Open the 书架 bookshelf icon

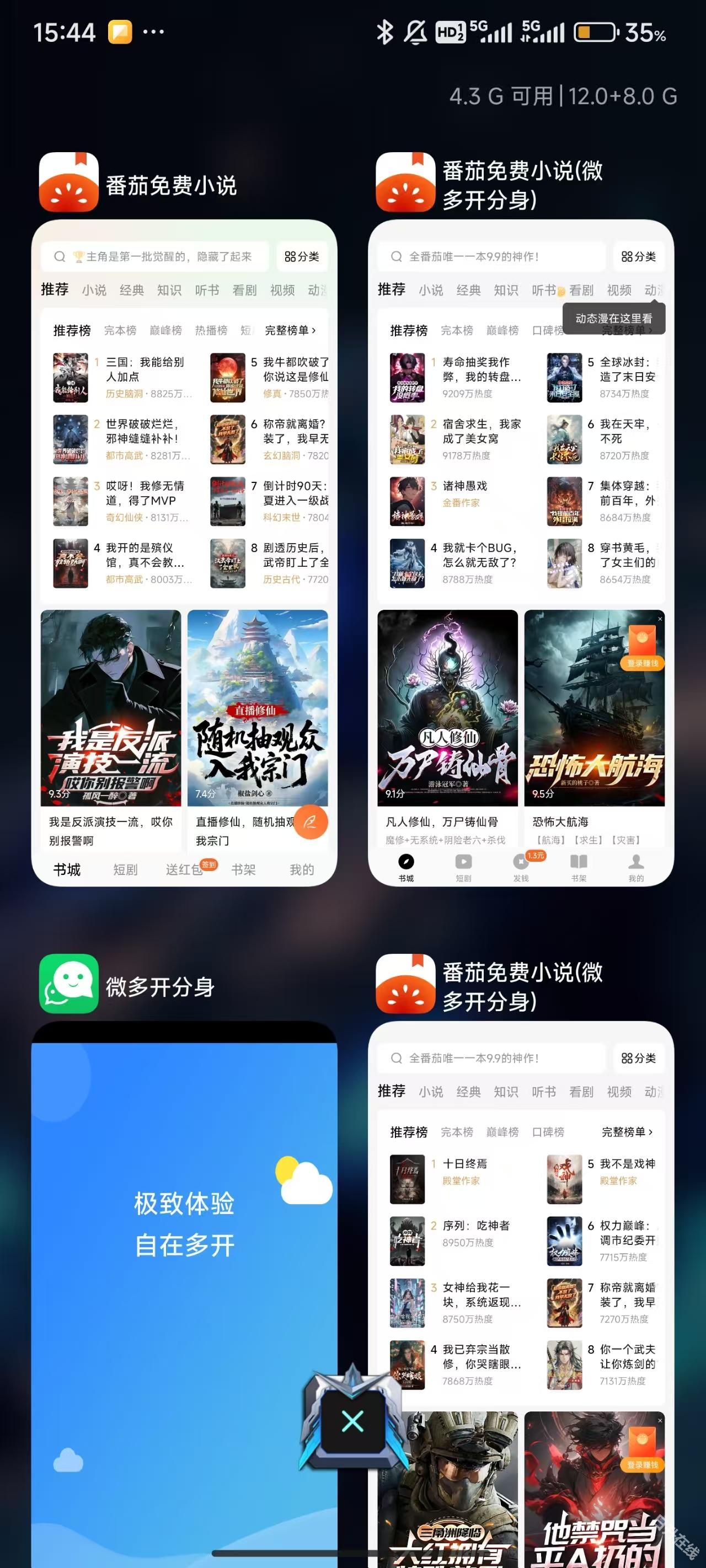point(579,863)
